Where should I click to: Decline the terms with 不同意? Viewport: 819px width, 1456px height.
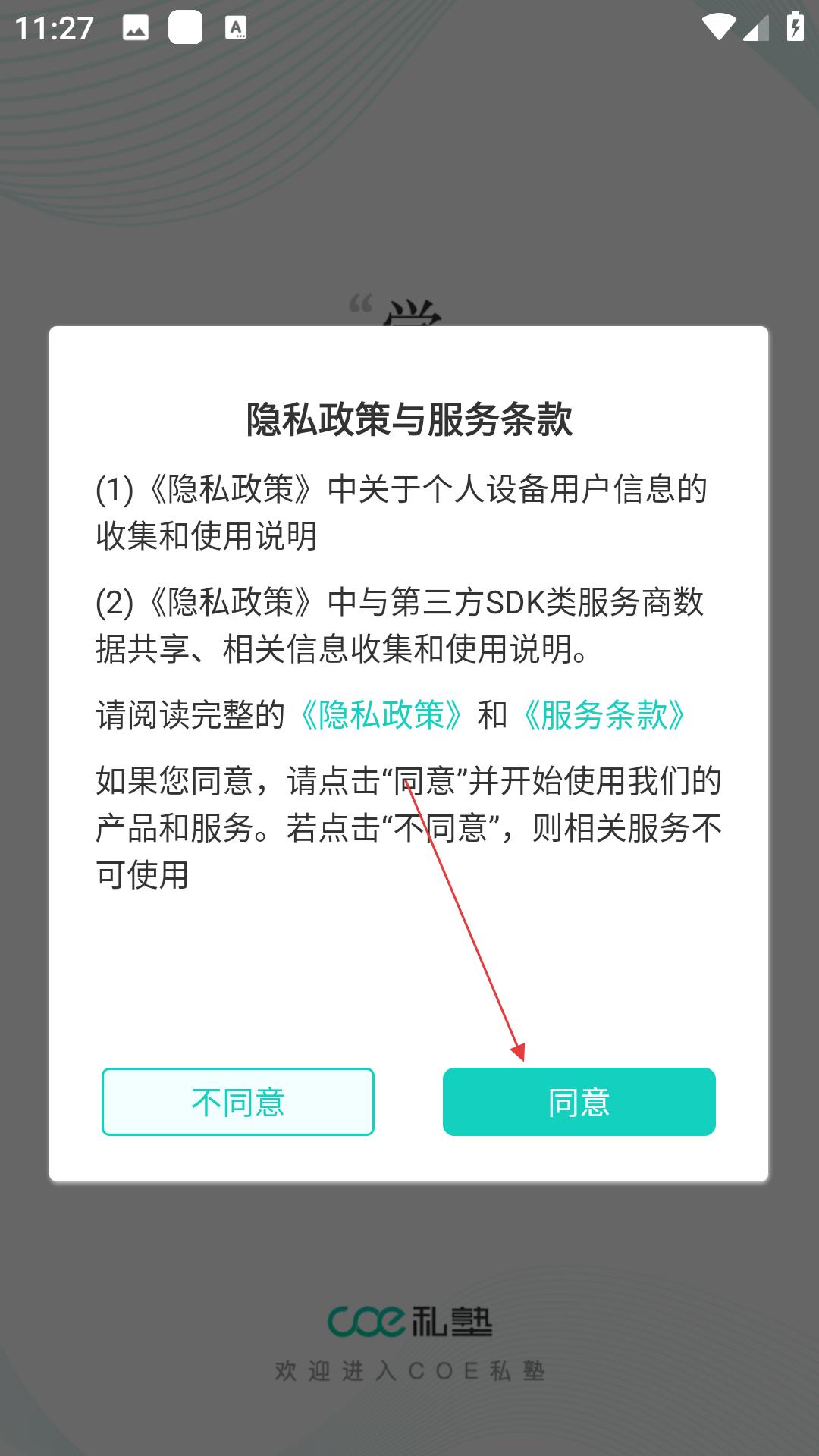pyautogui.click(x=238, y=1101)
